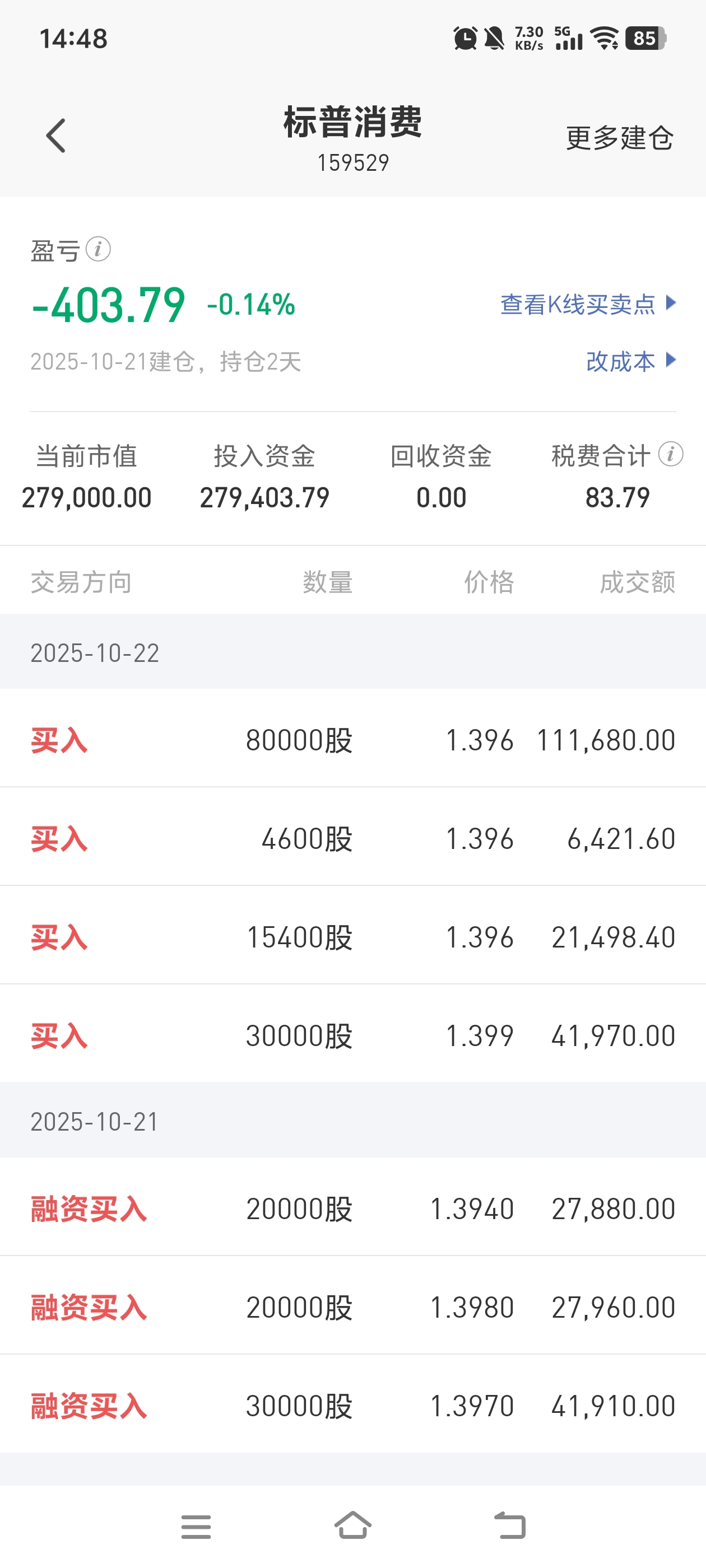Open 更多建仓 in the header
706x1568 pixels.
[619, 138]
